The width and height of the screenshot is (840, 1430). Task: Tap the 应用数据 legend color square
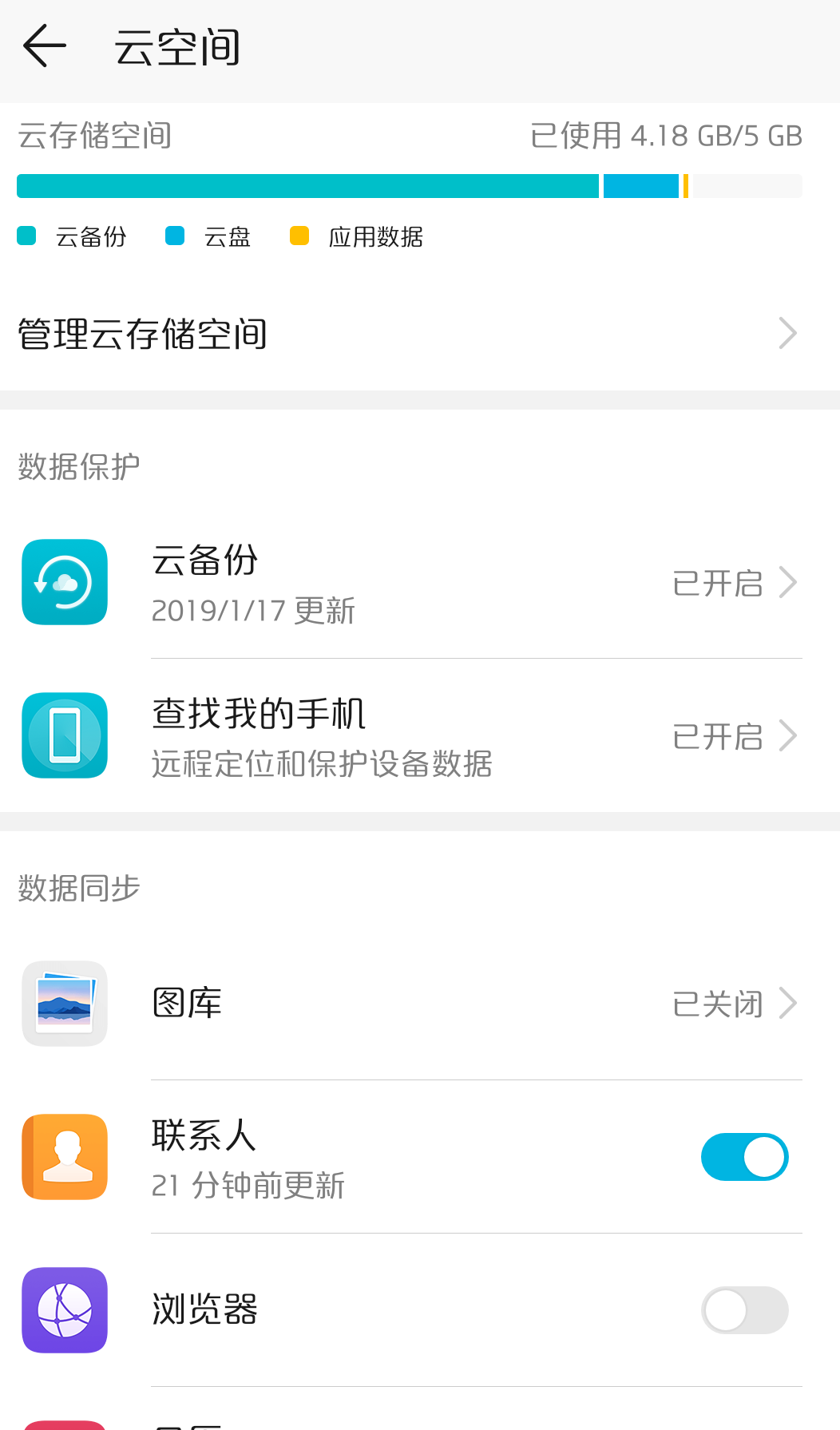[299, 236]
